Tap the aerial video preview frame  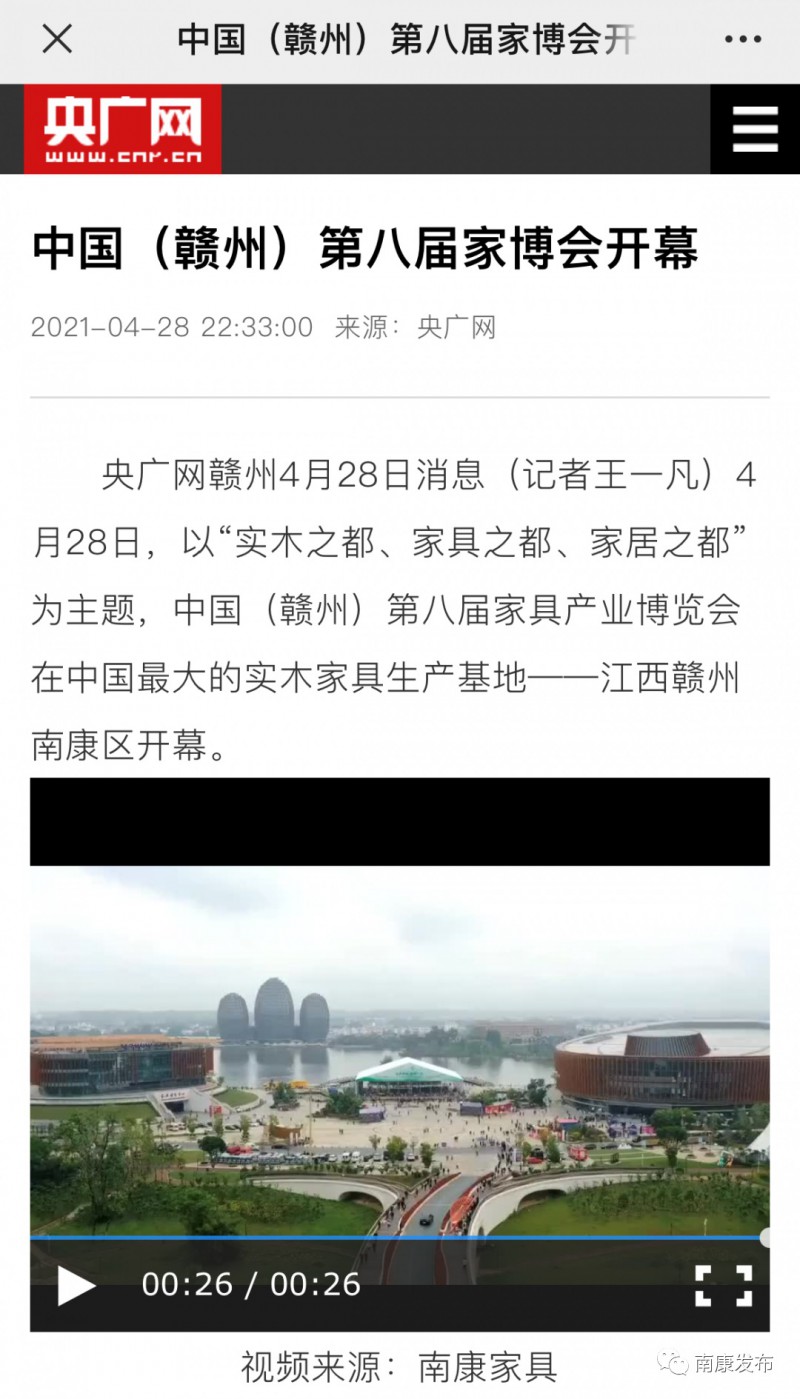[x=400, y=1060]
